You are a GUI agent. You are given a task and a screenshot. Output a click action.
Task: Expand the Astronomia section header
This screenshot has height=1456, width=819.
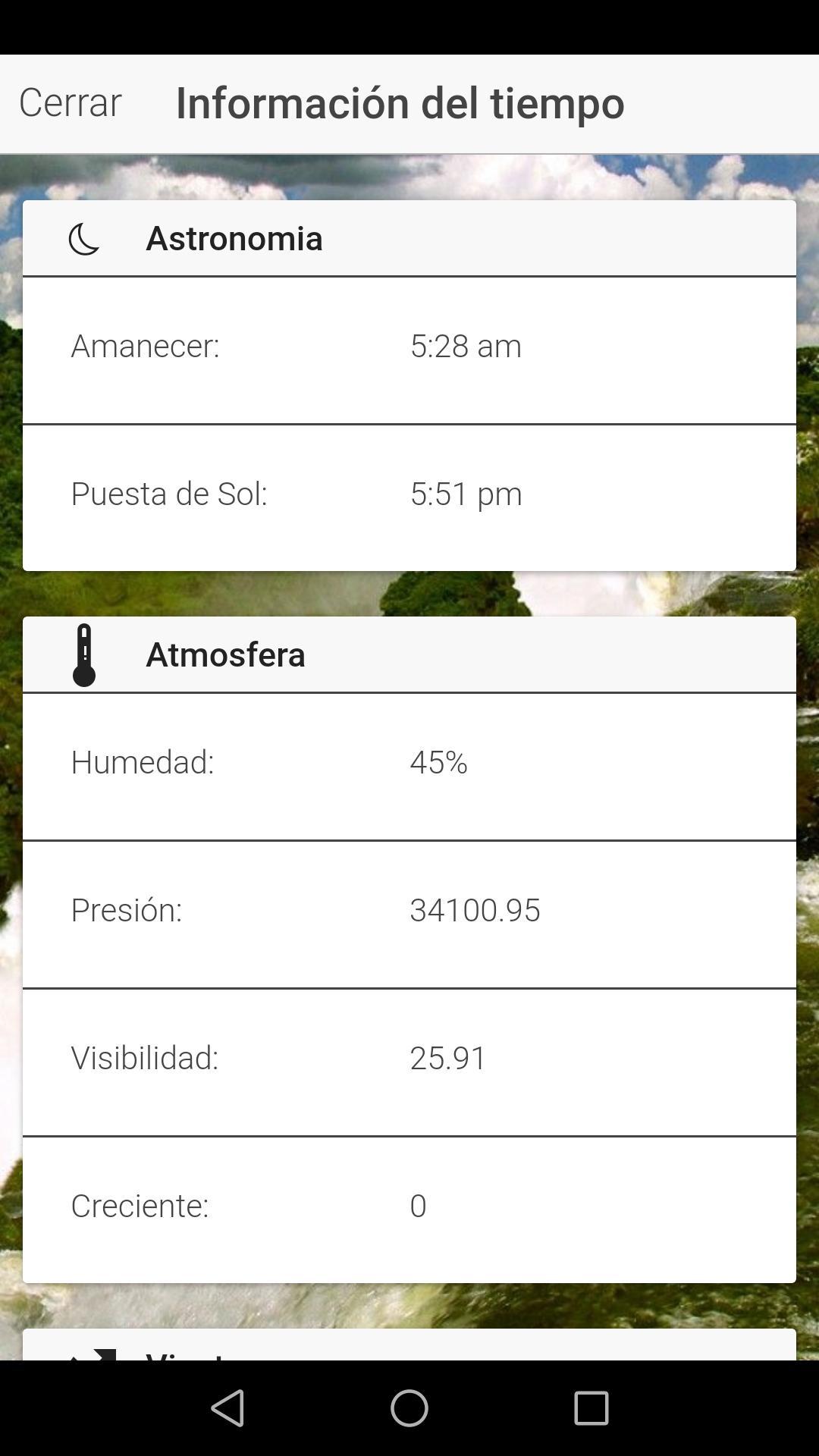point(409,238)
